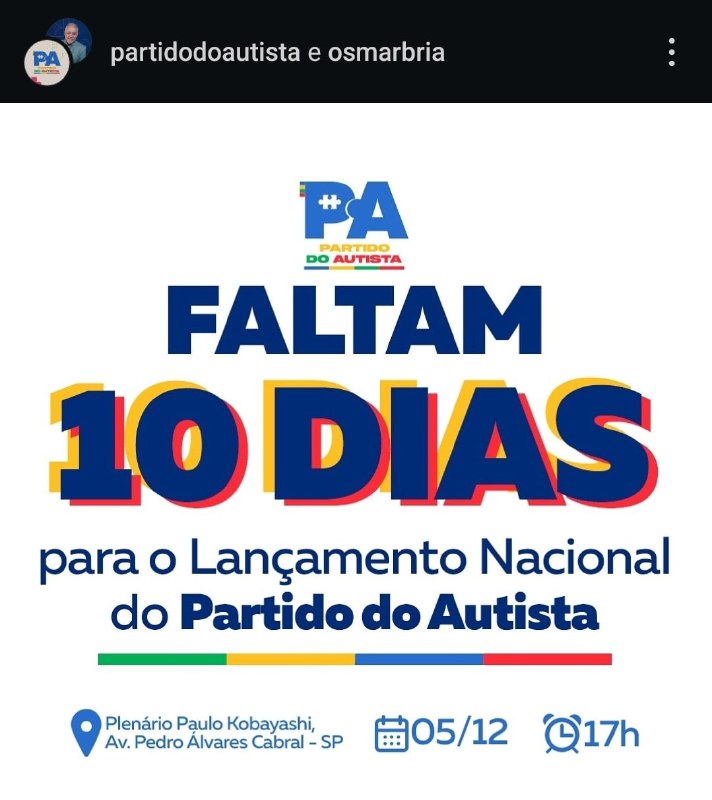The height and width of the screenshot is (800, 712).
Task: Go to osmarbria's profile
Action: pos(387,52)
